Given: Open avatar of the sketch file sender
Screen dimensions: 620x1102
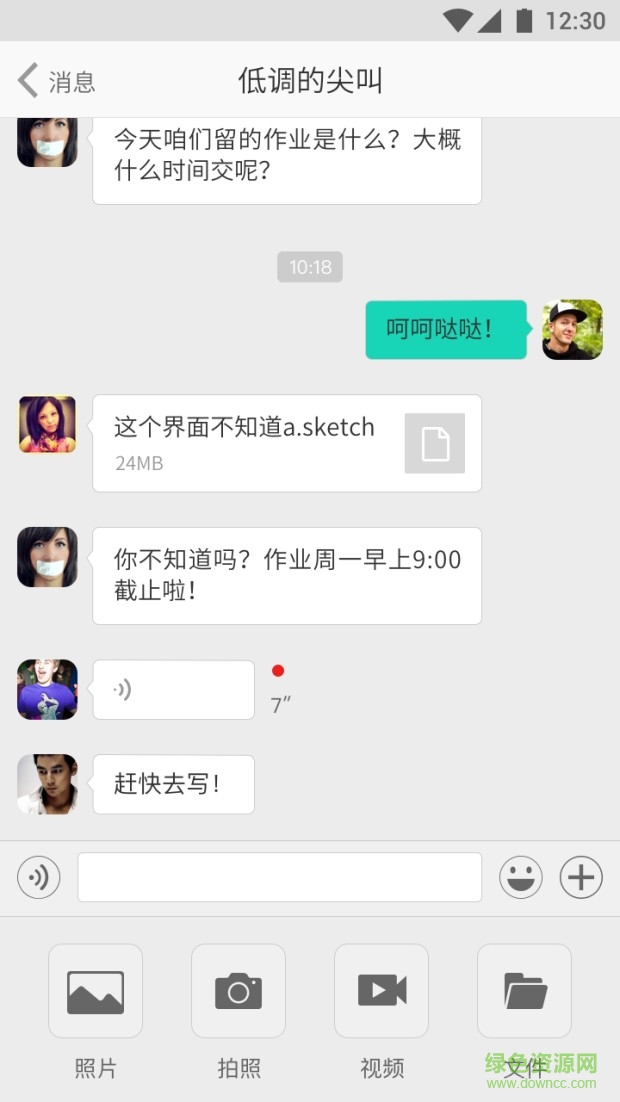Looking at the screenshot, I should click(x=47, y=424).
